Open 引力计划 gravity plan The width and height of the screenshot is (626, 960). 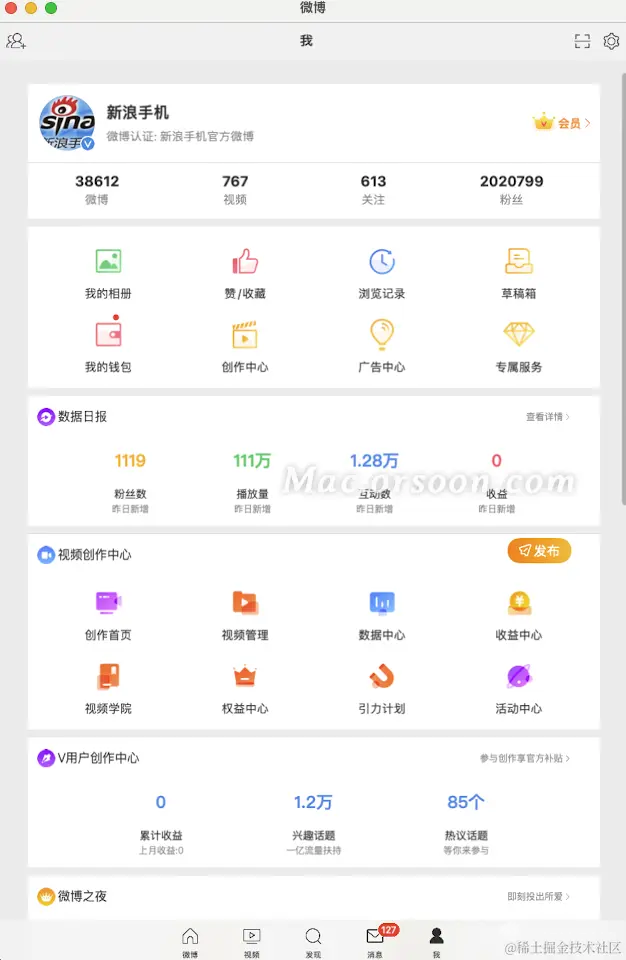[x=381, y=688]
